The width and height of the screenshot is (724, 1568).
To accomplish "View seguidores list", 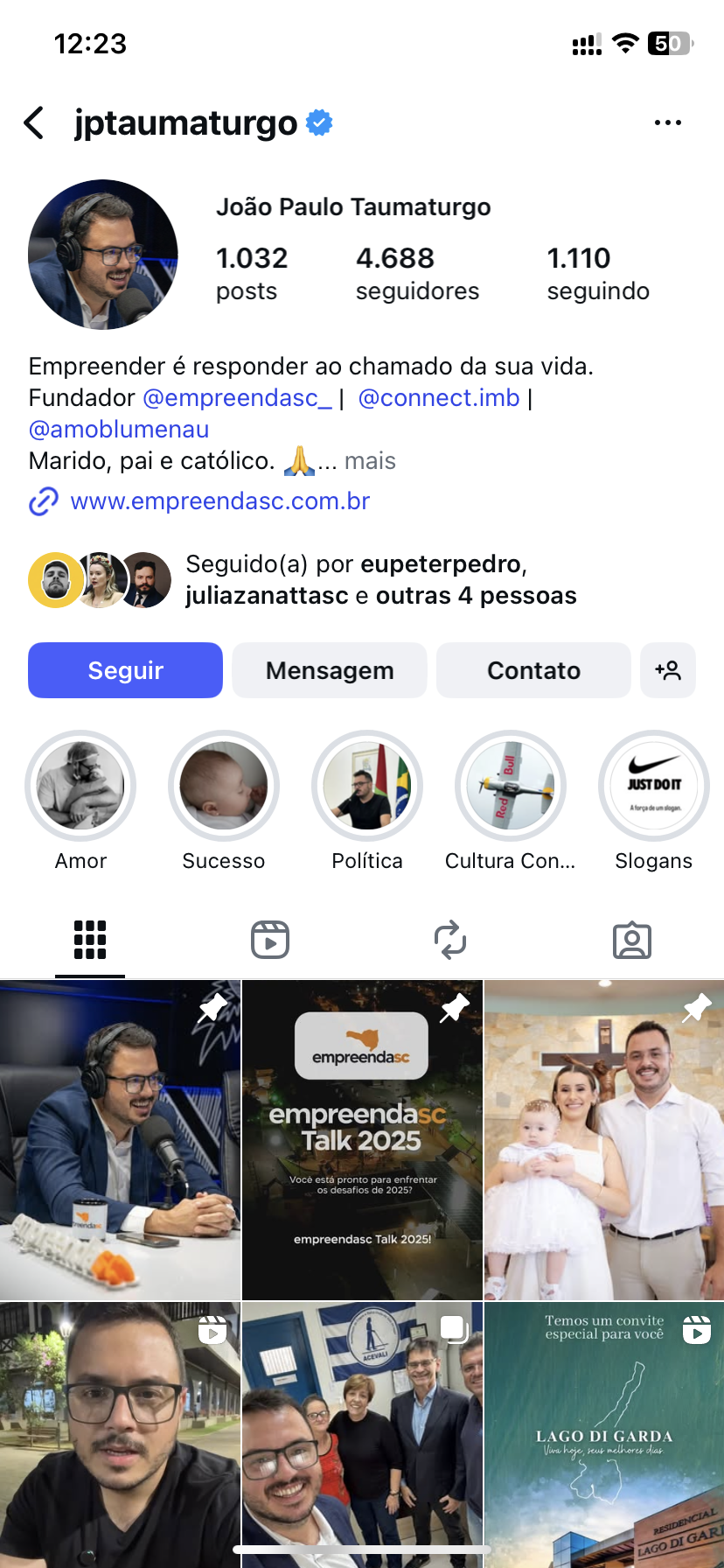I will click(x=417, y=273).
